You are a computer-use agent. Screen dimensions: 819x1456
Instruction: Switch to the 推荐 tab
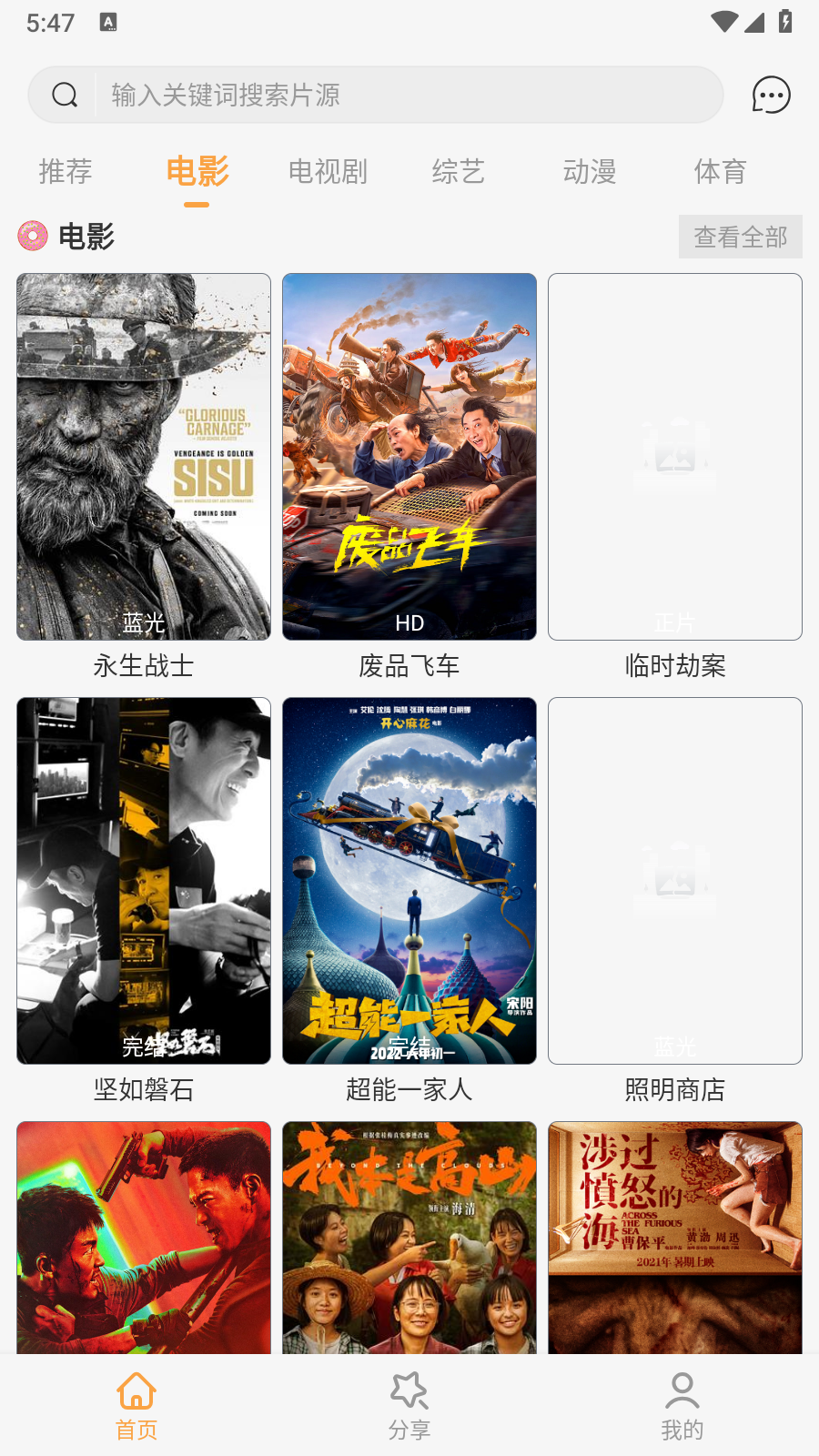pos(66,171)
